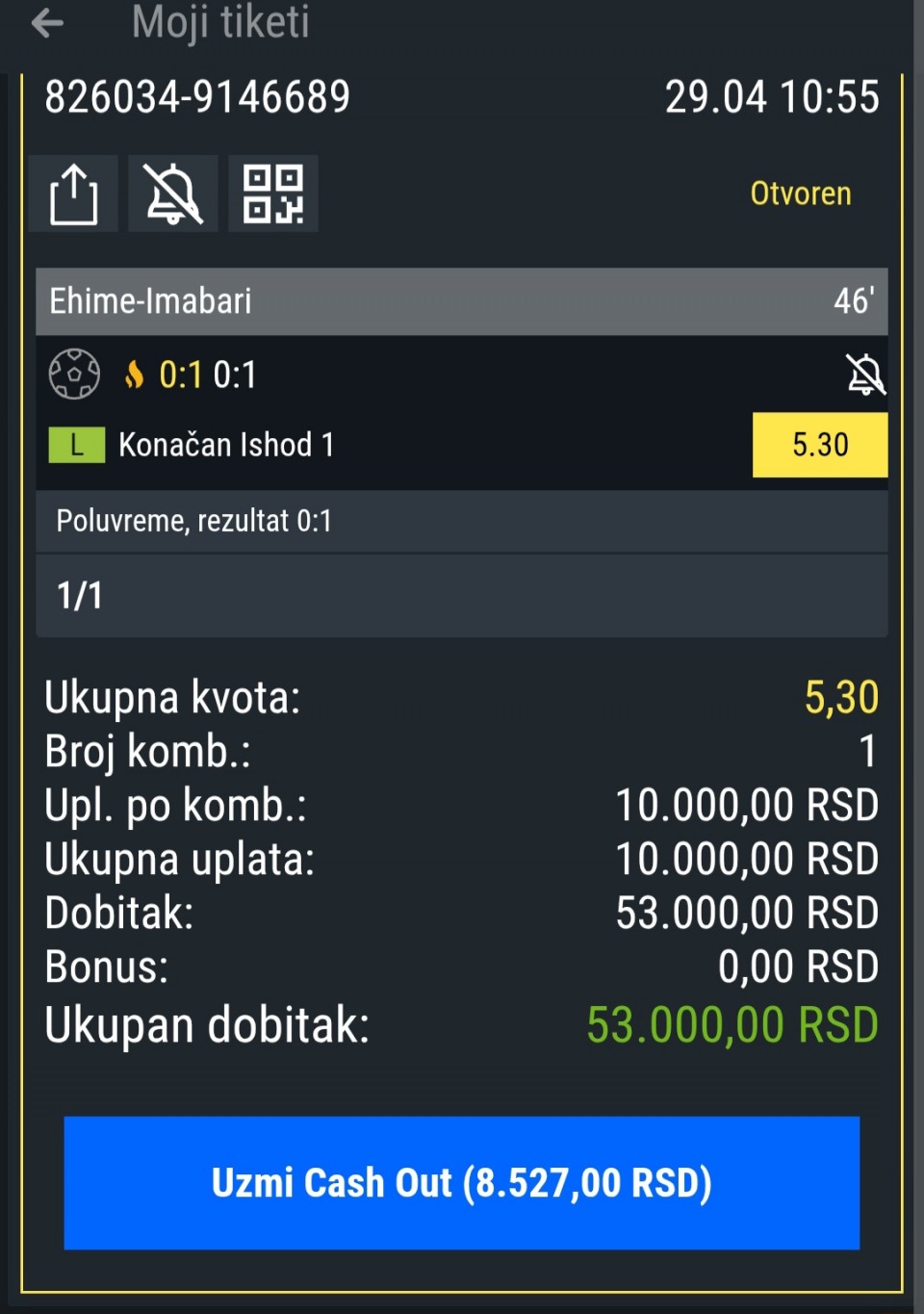Share this ticket

point(73,193)
